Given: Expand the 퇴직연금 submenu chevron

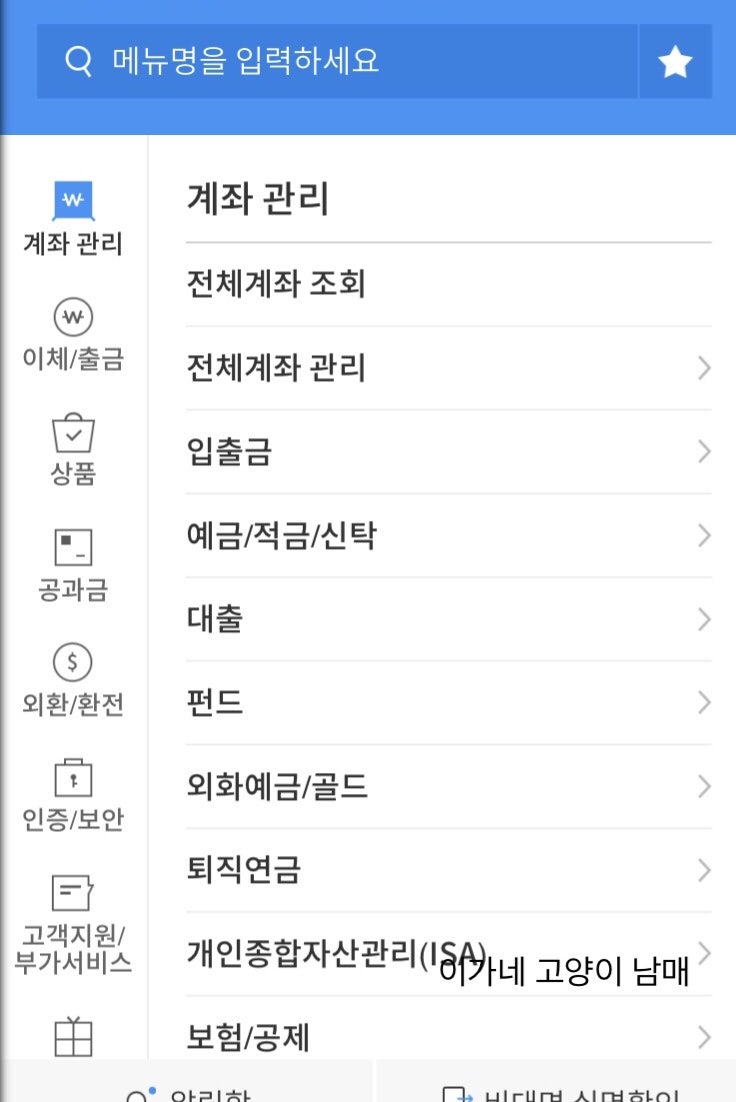Looking at the screenshot, I should coord(703,870).
